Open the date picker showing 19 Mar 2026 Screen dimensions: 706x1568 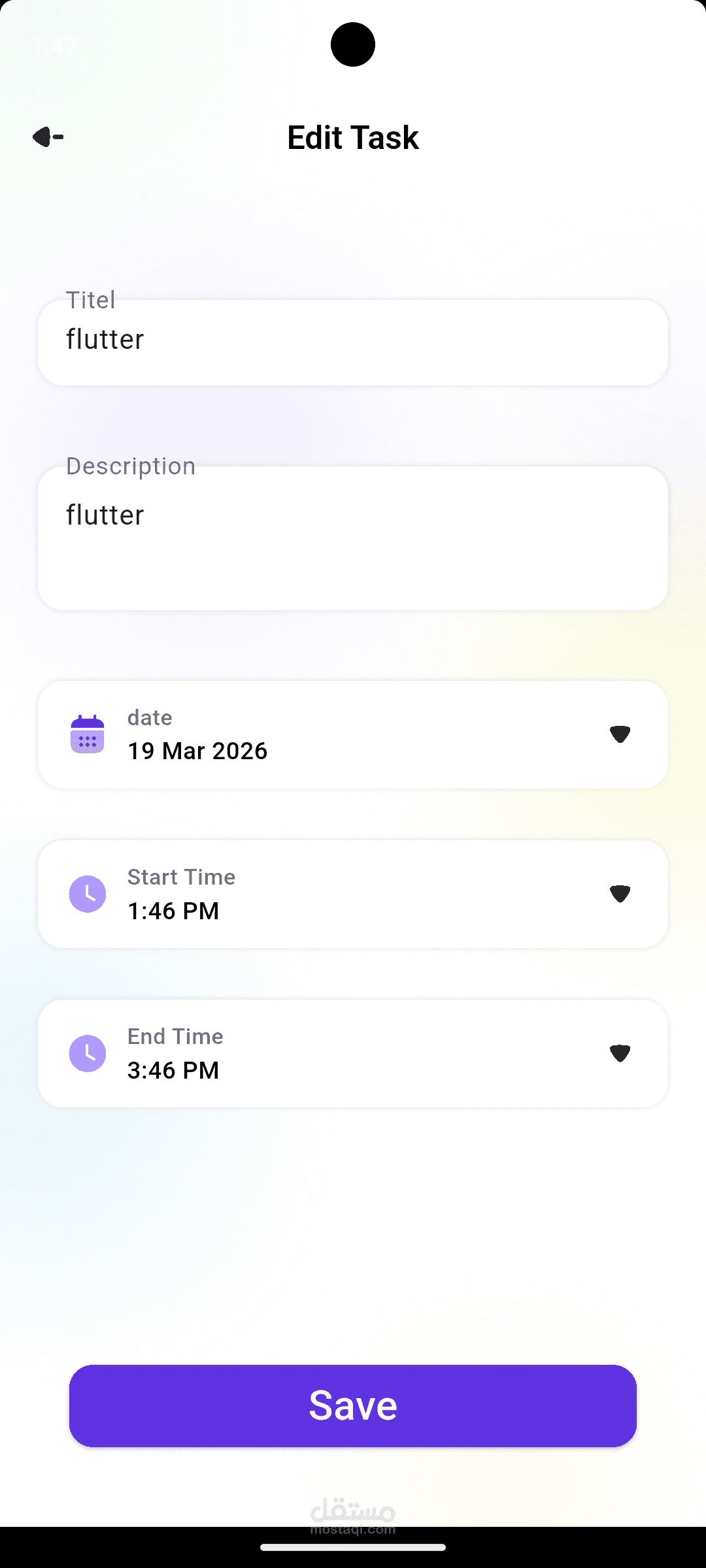pyautogui.click(x=353, y=735)
